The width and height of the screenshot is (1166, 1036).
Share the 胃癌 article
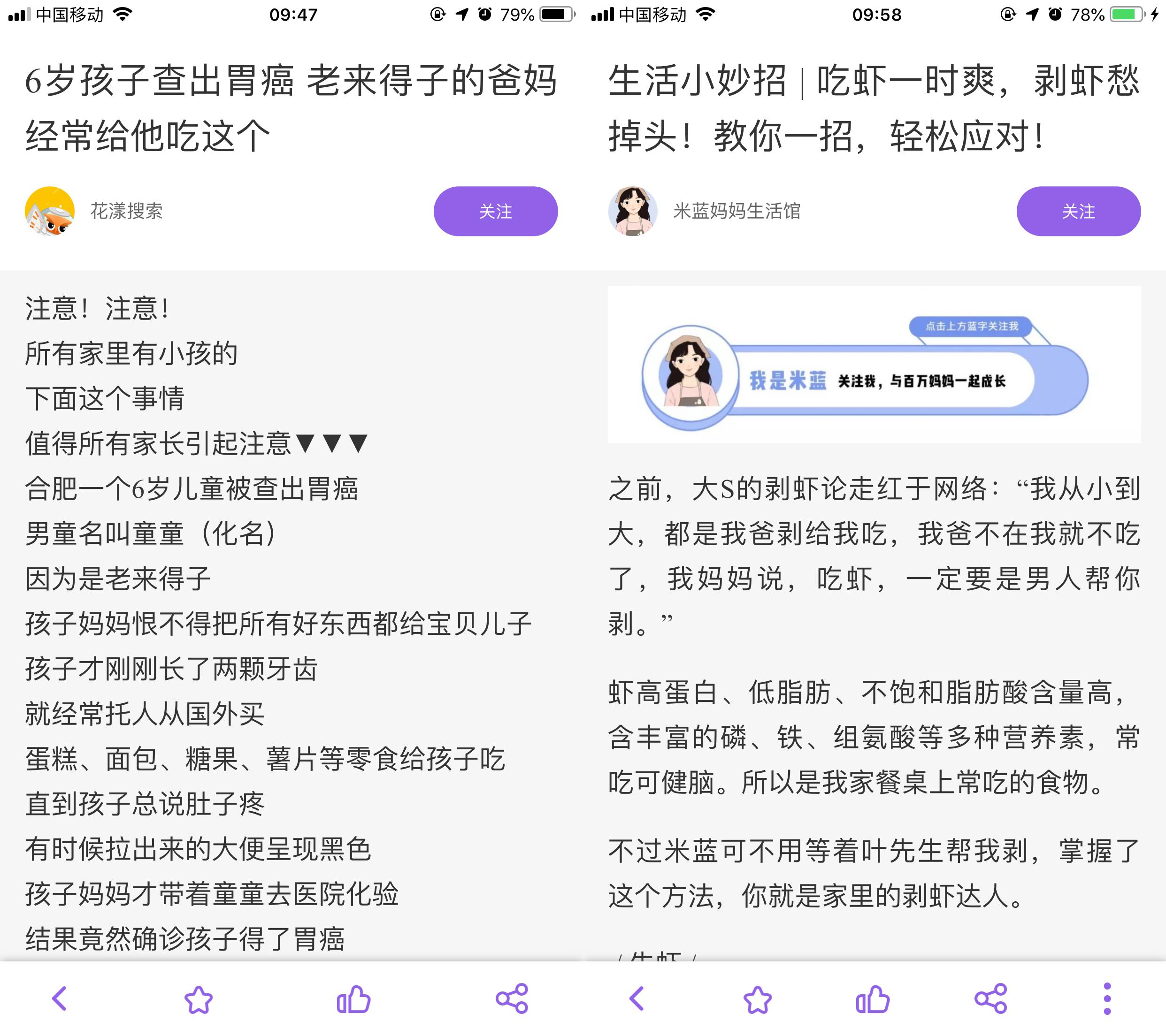pos(512,999)
